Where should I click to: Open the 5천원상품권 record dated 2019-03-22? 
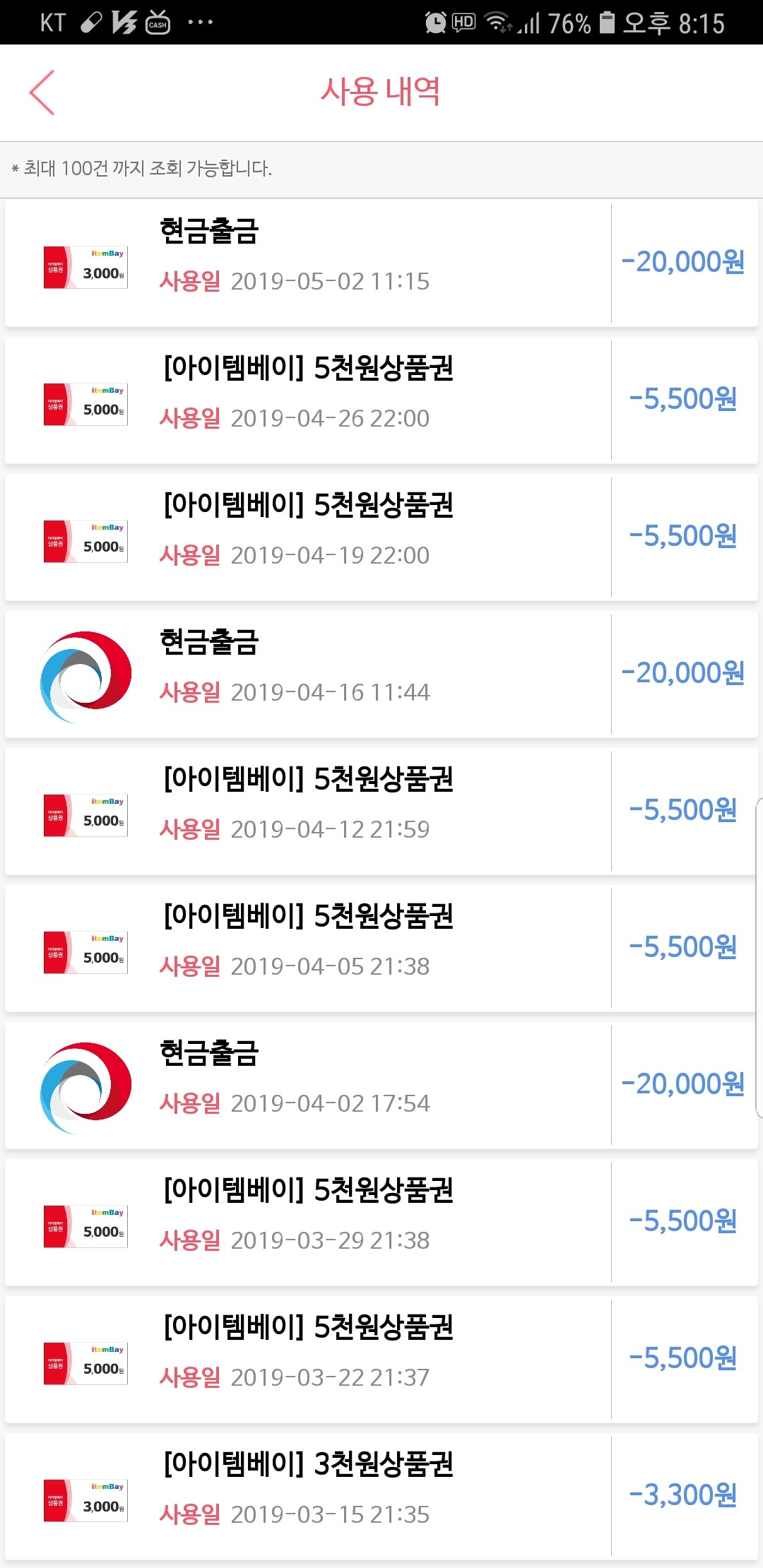coord(381,1359)
